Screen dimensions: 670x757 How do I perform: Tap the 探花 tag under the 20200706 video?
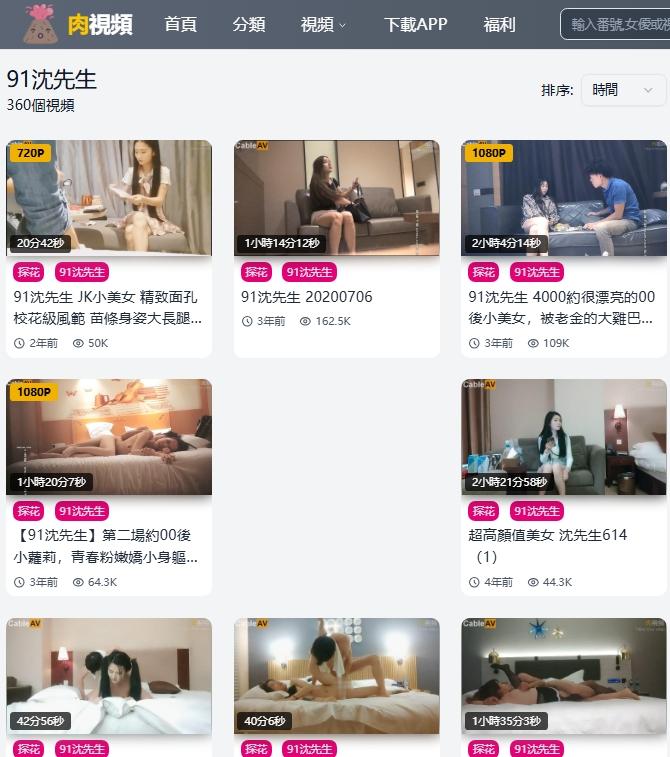coord(257,272)
